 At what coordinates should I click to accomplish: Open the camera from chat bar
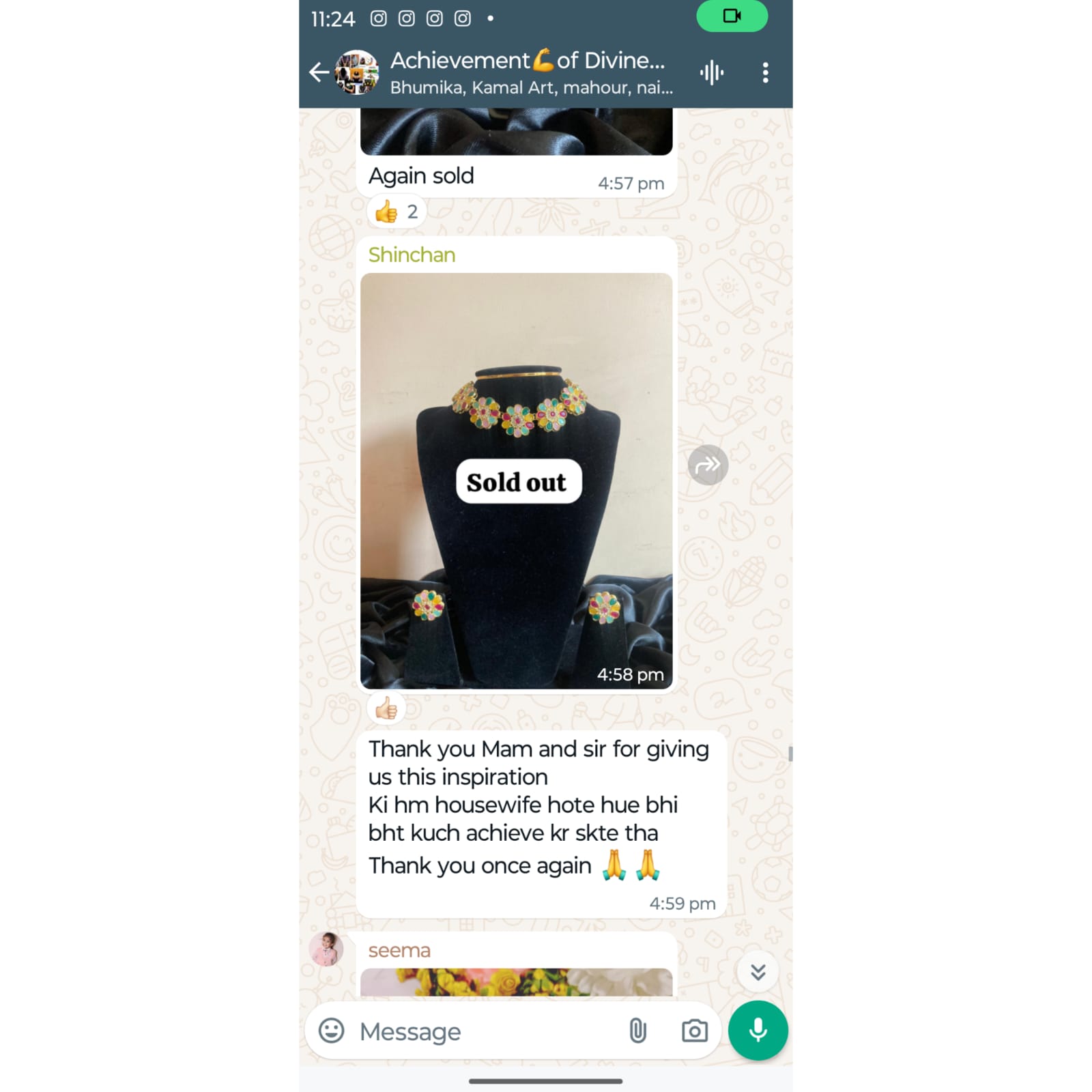694,1031
